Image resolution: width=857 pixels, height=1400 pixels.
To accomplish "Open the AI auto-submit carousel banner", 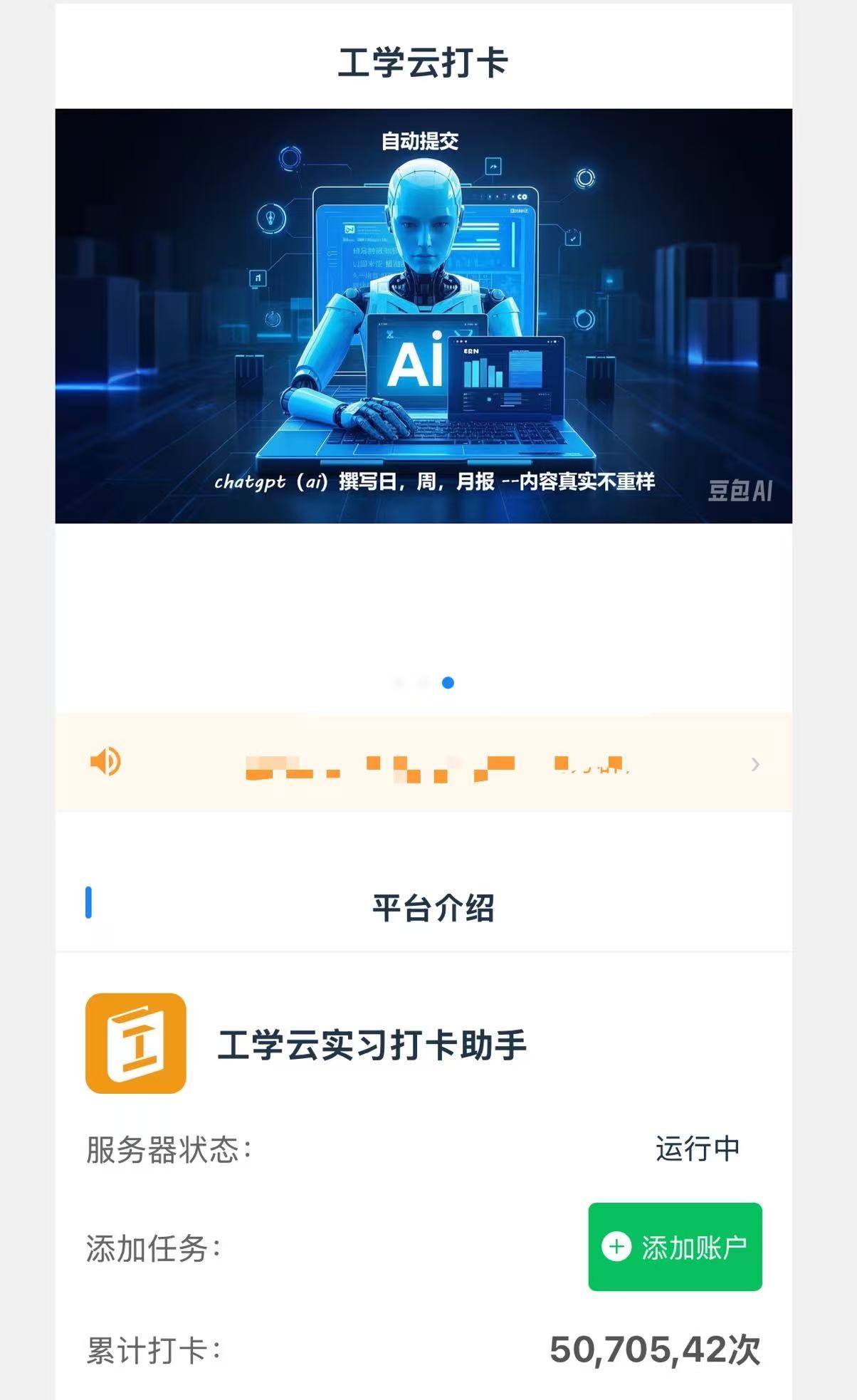I will point(424,316).
